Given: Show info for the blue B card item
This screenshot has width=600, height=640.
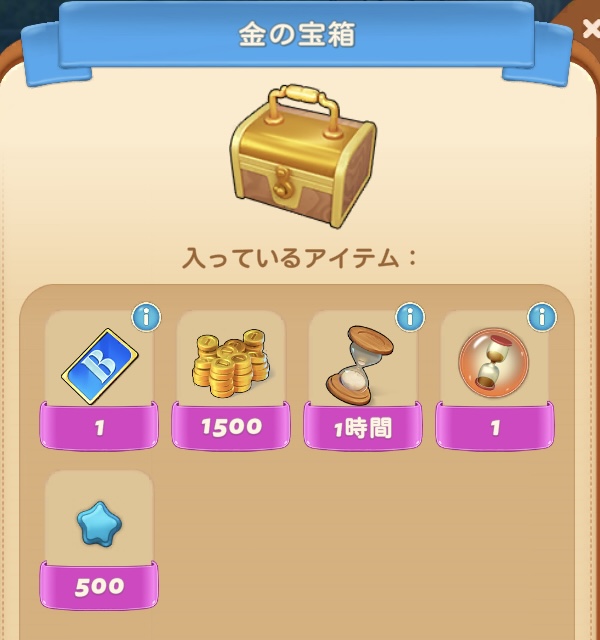Looking at the screenshot, I should pos(147,318).
